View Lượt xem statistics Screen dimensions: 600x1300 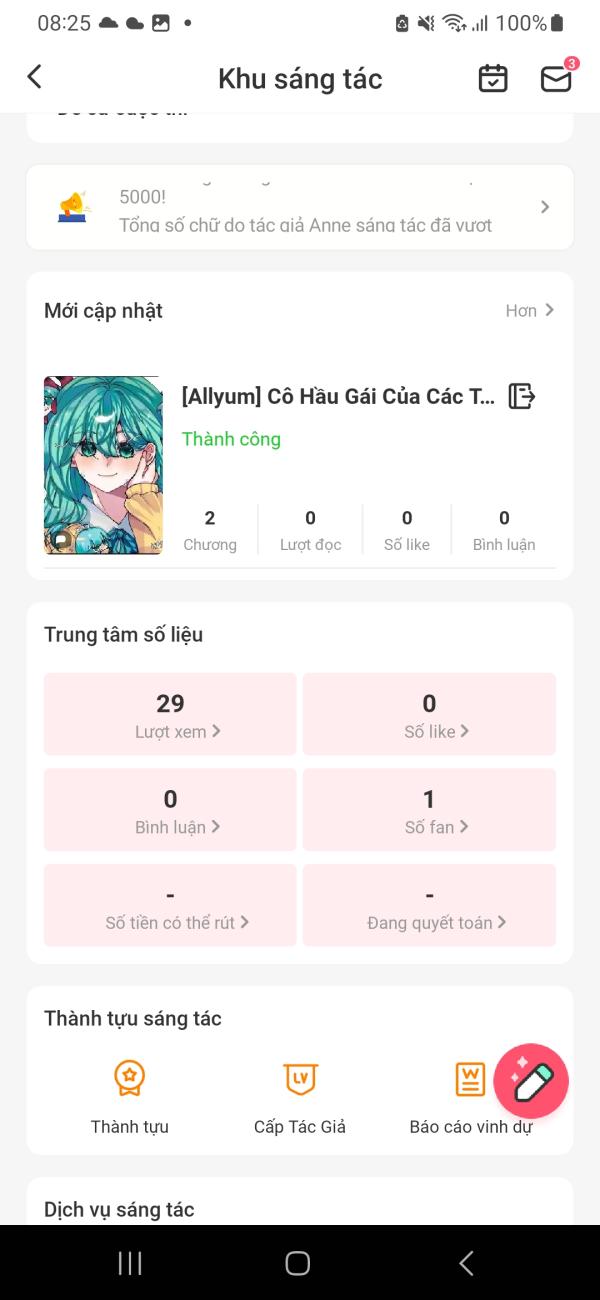[170, 714]
